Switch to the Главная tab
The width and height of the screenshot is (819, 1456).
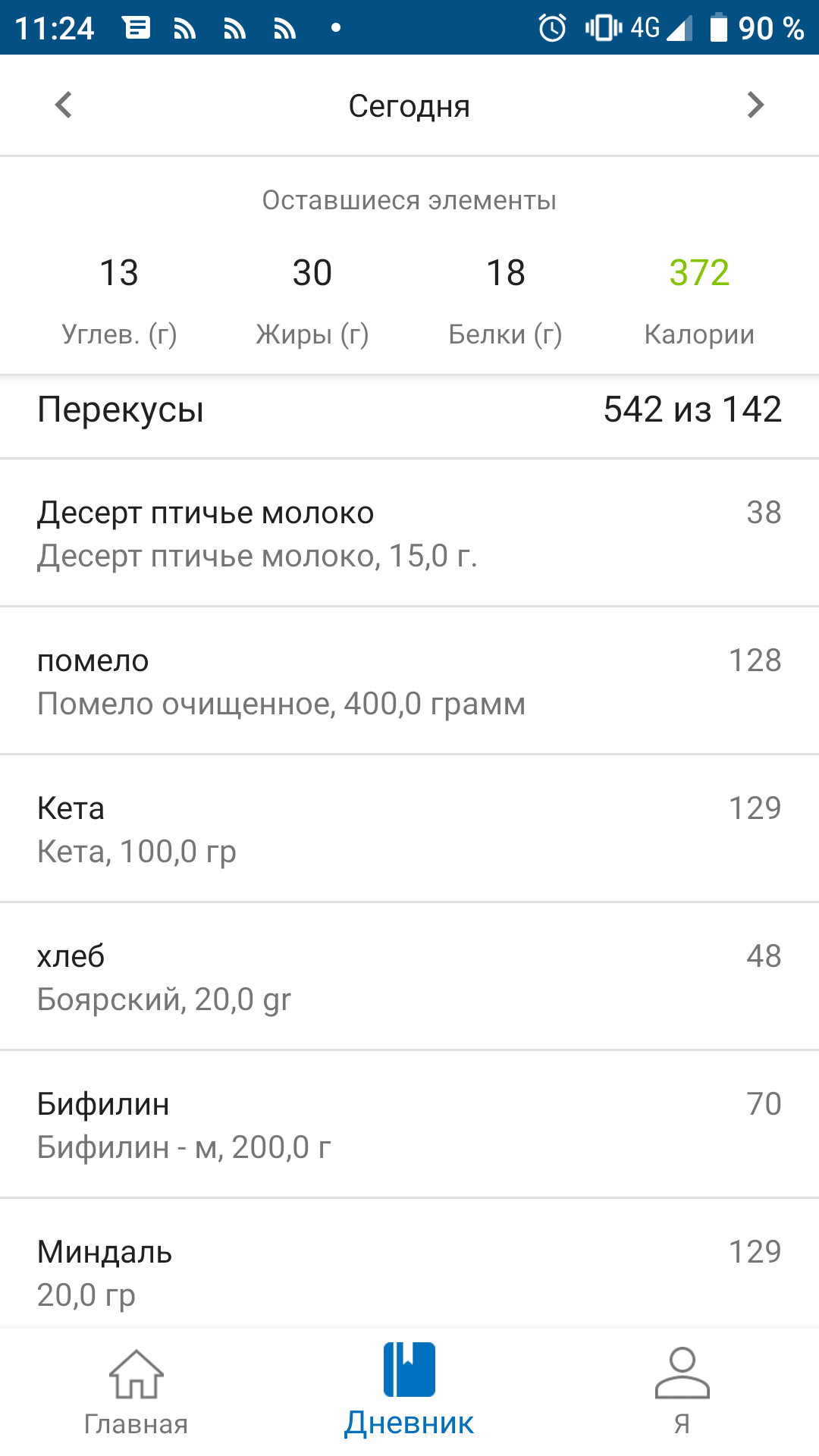[x=136, y=1392]
